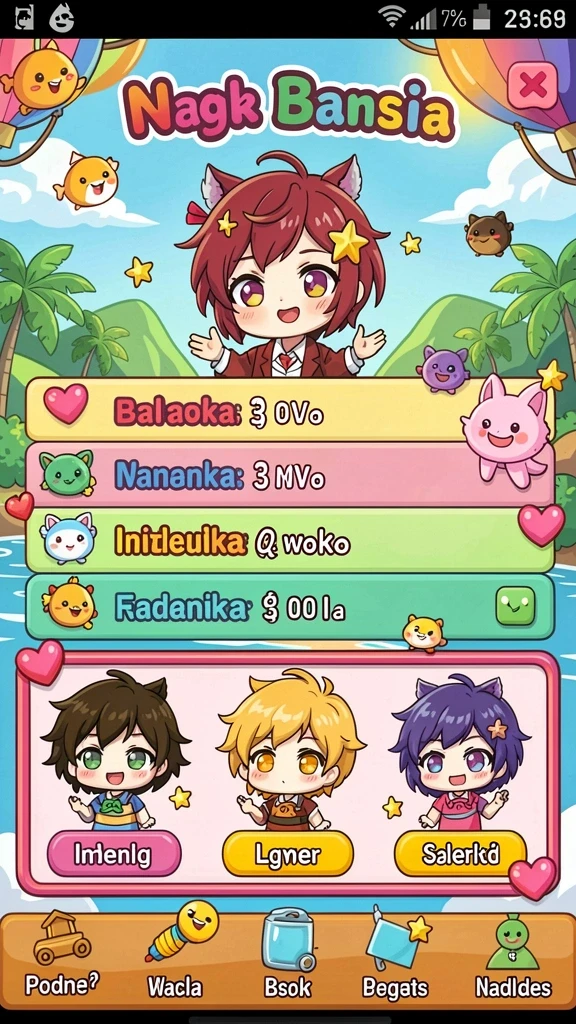Tap the yellow Lgner button

[288, 853]
